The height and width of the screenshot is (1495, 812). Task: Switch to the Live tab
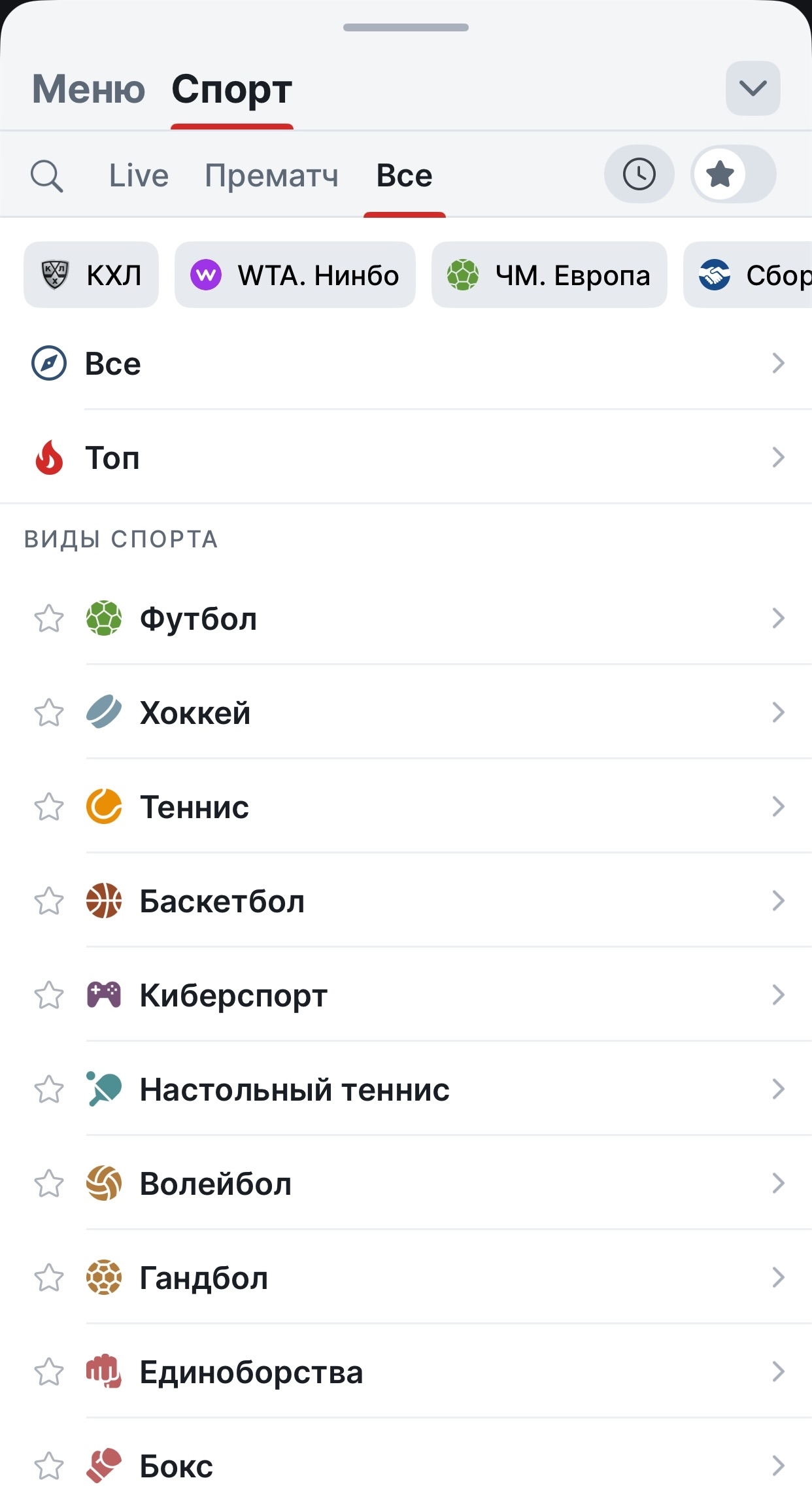point(139,175)
